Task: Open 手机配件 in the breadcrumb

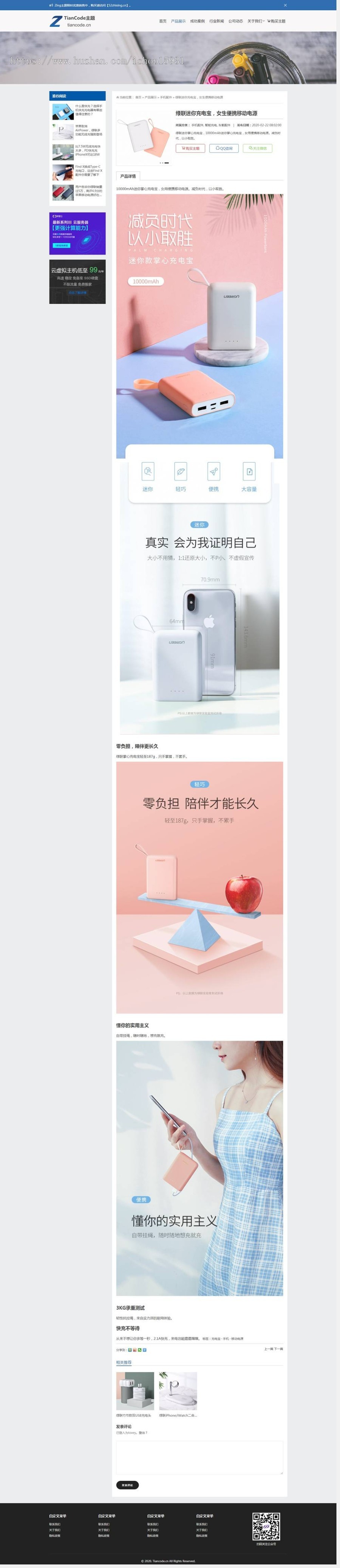Action: click(x=165, y=97)
